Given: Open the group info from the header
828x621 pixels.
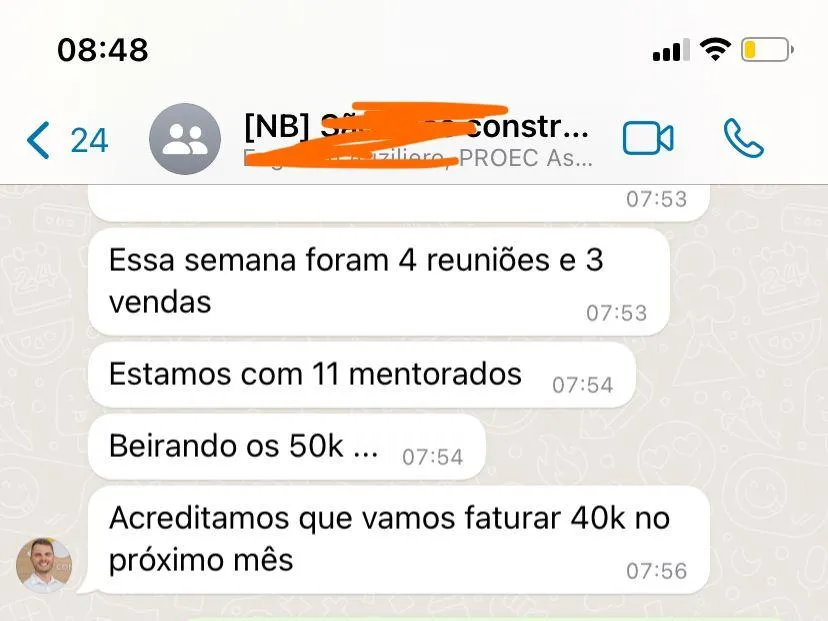Looking at the screenshot, I should point(415,140).
